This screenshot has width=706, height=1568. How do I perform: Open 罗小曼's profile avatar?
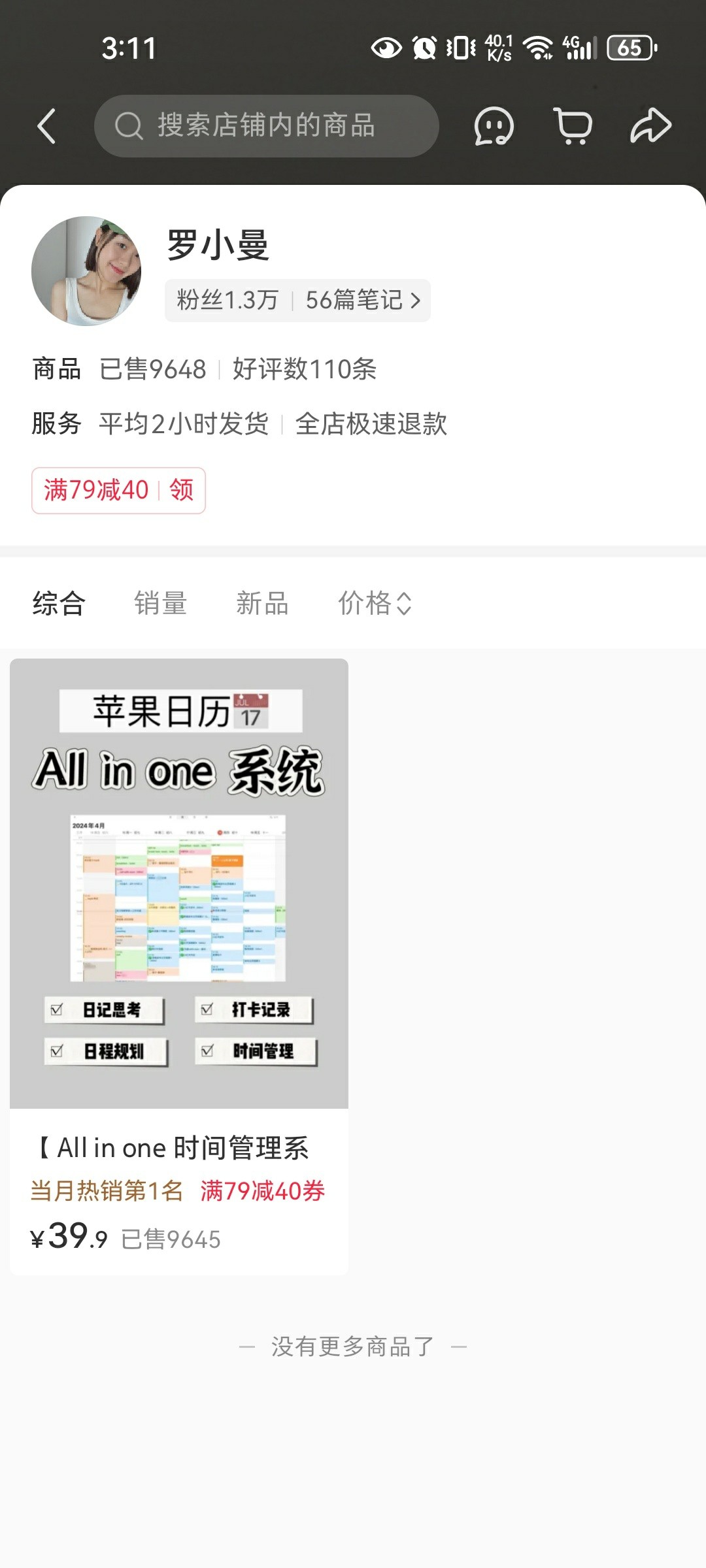click(86, 271)
